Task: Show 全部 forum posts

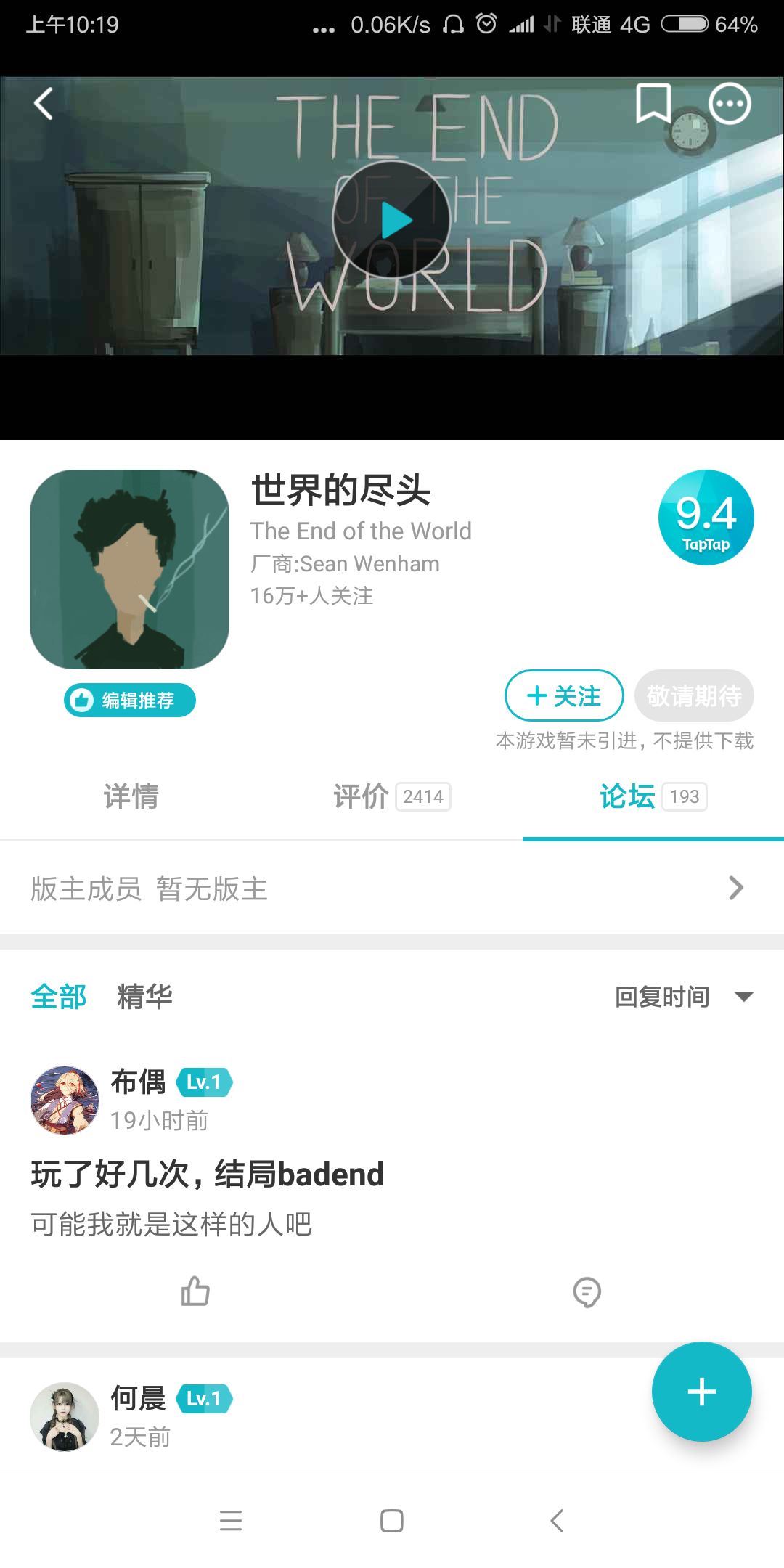Action: [x=59, y=997]
